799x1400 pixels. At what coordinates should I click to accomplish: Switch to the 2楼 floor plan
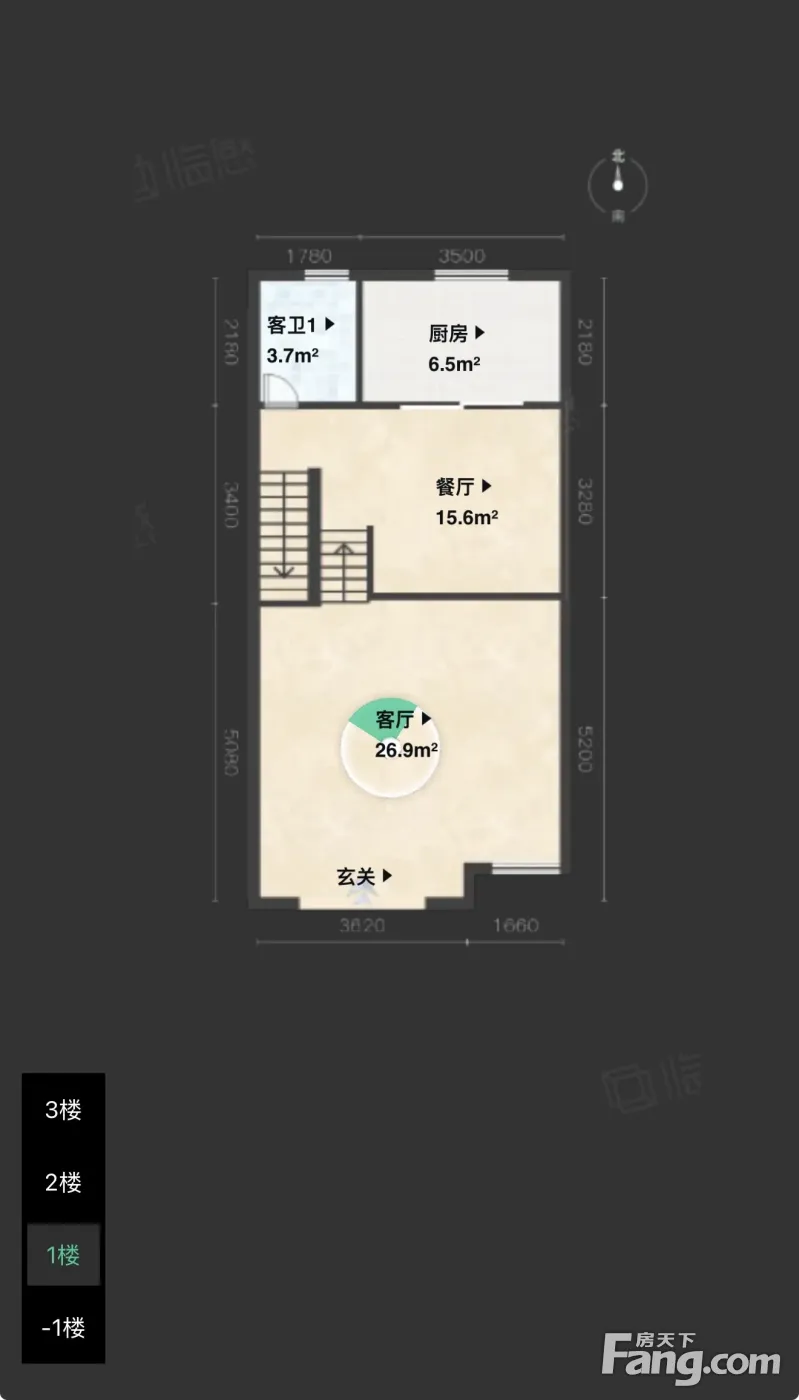click(63, 1183)
